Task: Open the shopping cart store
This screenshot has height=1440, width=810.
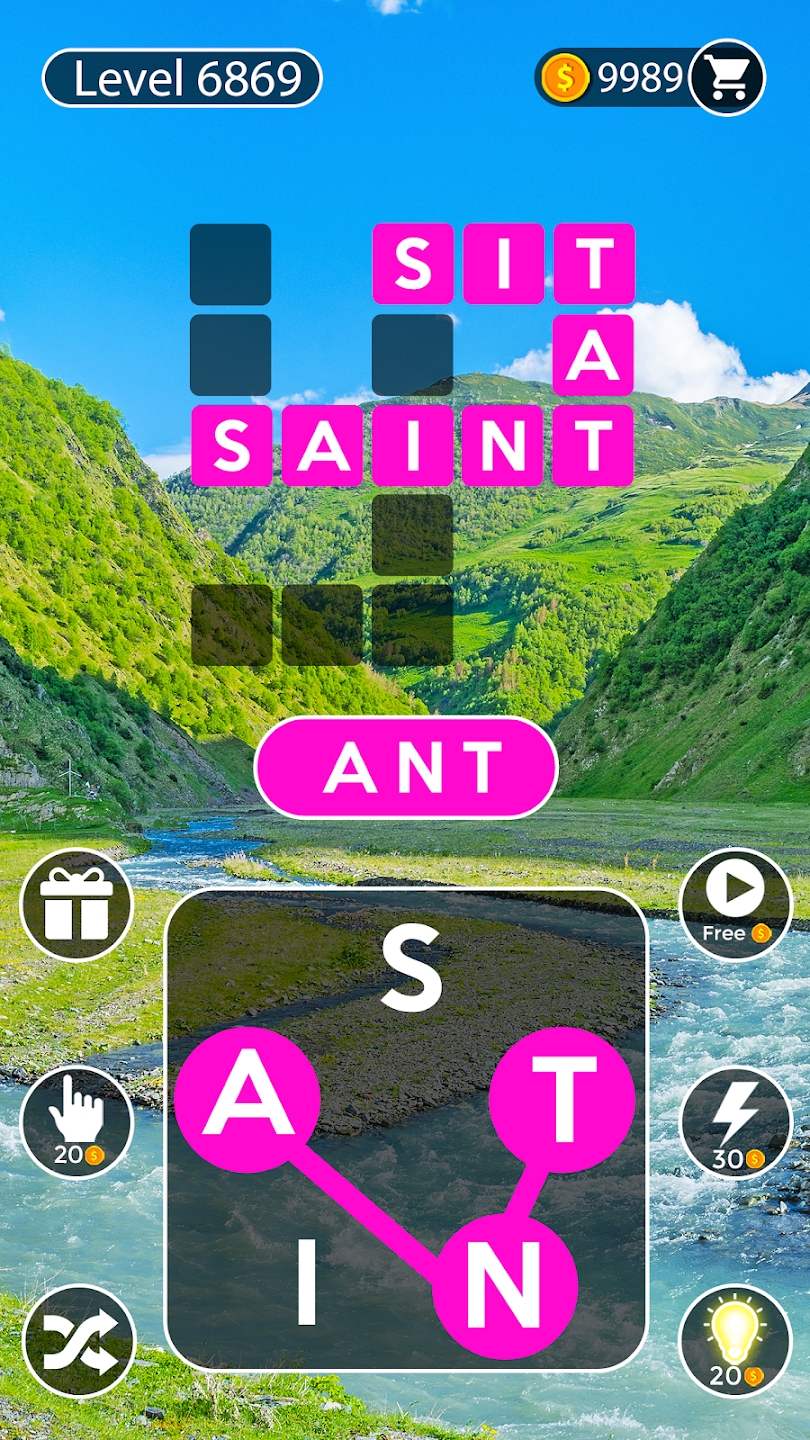Action: point(727,78)
